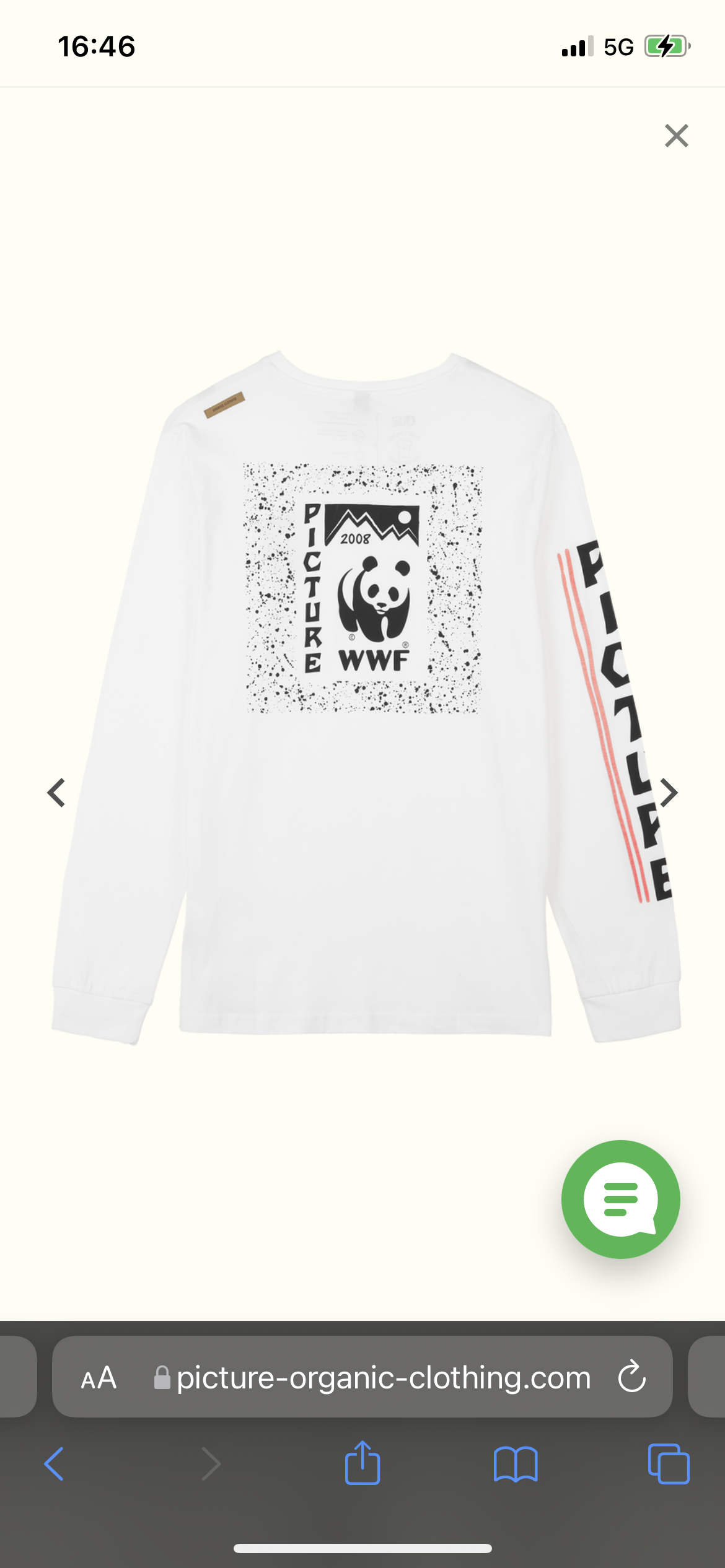
Task: View all open tabs
Action: [668, 1464]
